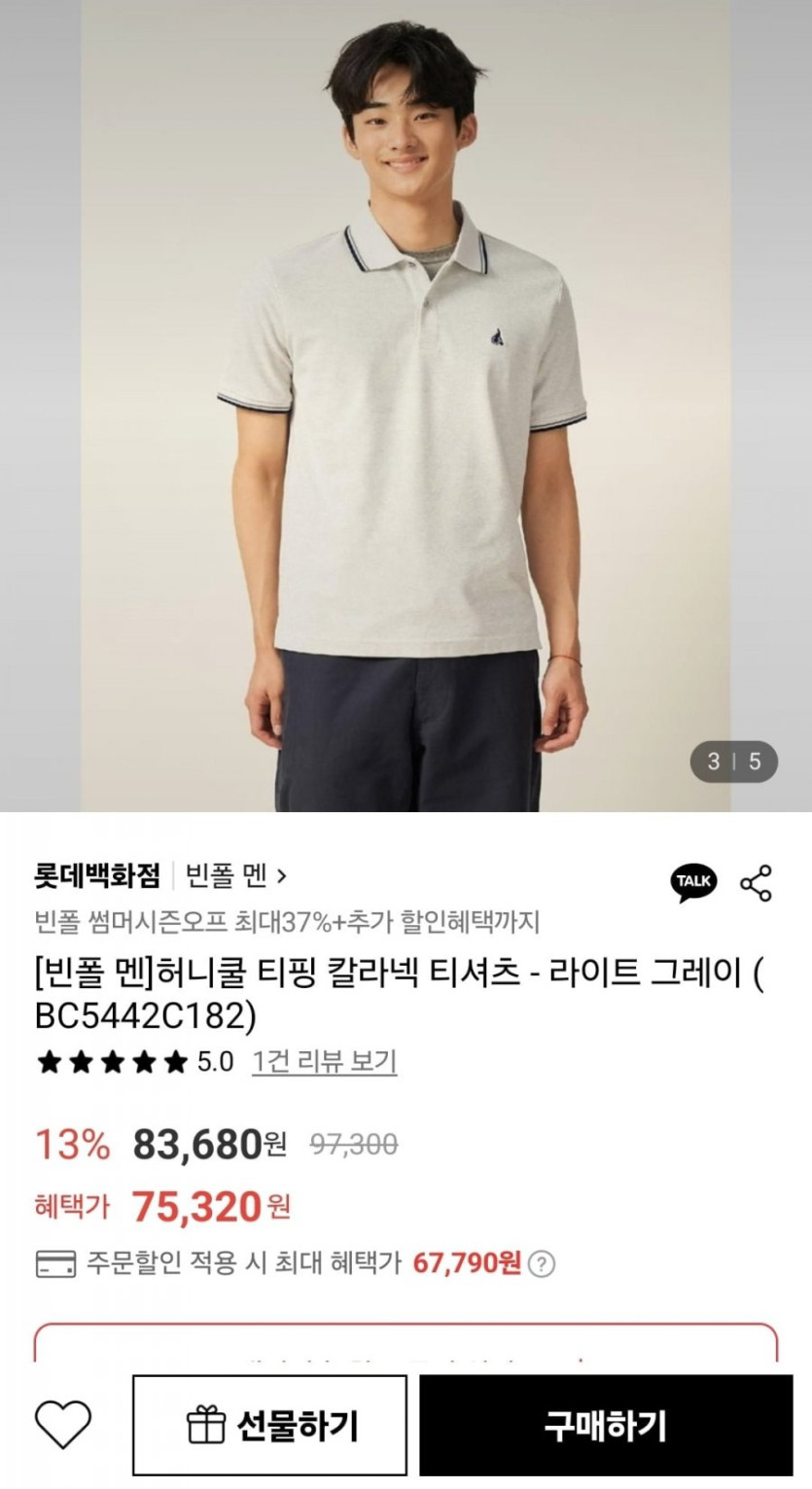Image resolution: width=812 pixels, height=1489 pixels.
Task: Open KakaoTalk chat inquiry icon
Action: pos(693,881)
